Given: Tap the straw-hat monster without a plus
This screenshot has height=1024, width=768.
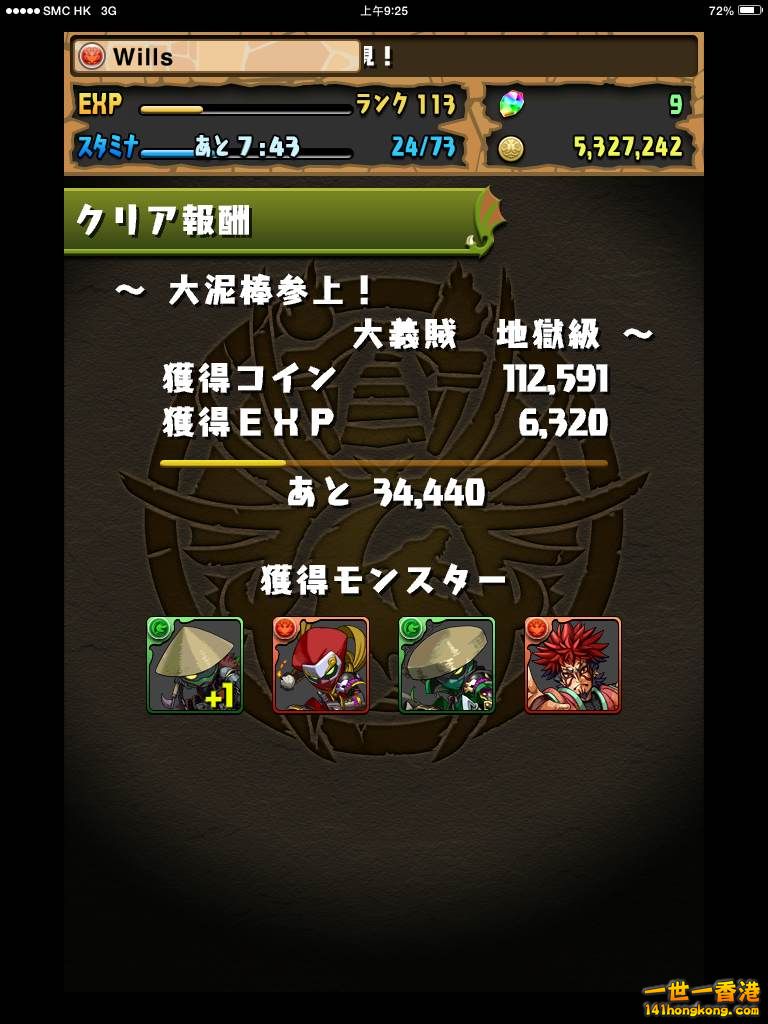Looking at the screenshot, I should (447, 665).
